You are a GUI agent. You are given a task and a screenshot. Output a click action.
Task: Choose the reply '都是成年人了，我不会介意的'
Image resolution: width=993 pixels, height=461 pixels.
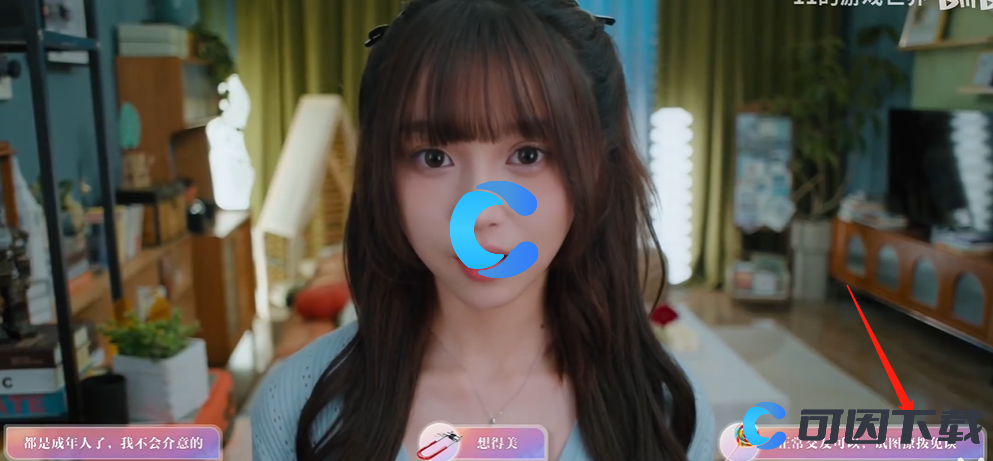[112, 441]
